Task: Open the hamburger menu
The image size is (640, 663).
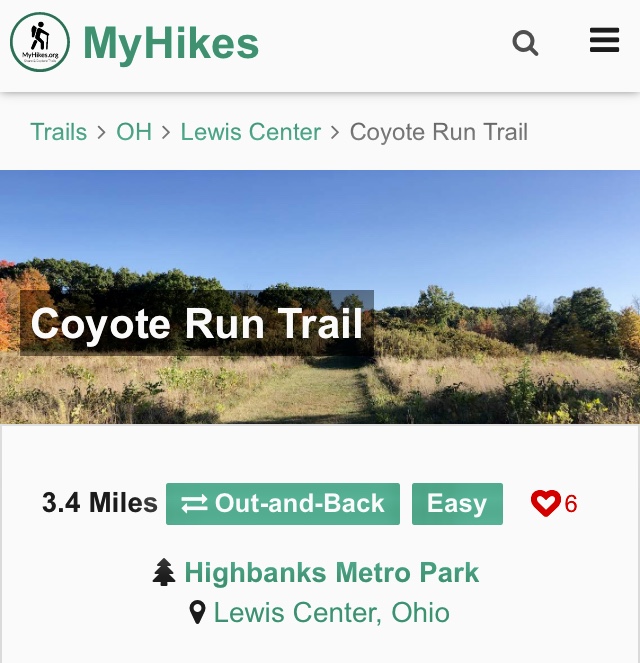Action: tap(604, 40)
